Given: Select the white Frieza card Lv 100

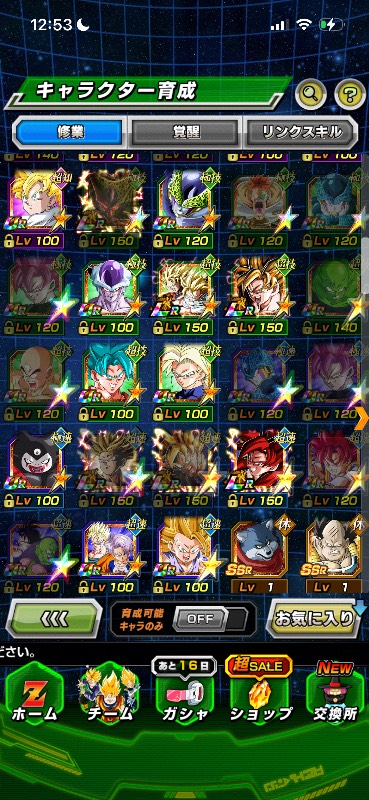Looking at the screenshot, I should tap(109, 295).
